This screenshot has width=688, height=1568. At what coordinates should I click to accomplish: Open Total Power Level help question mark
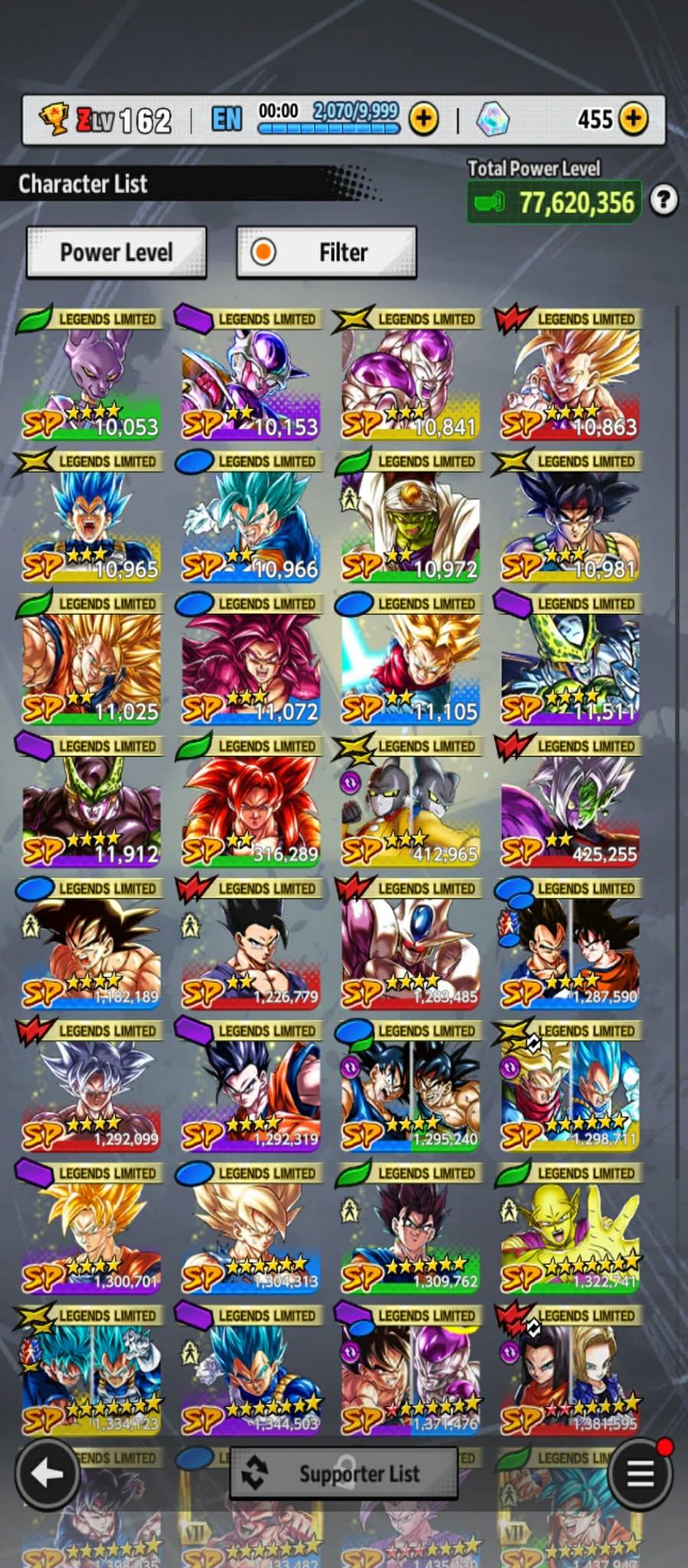[x=664, y=201]
